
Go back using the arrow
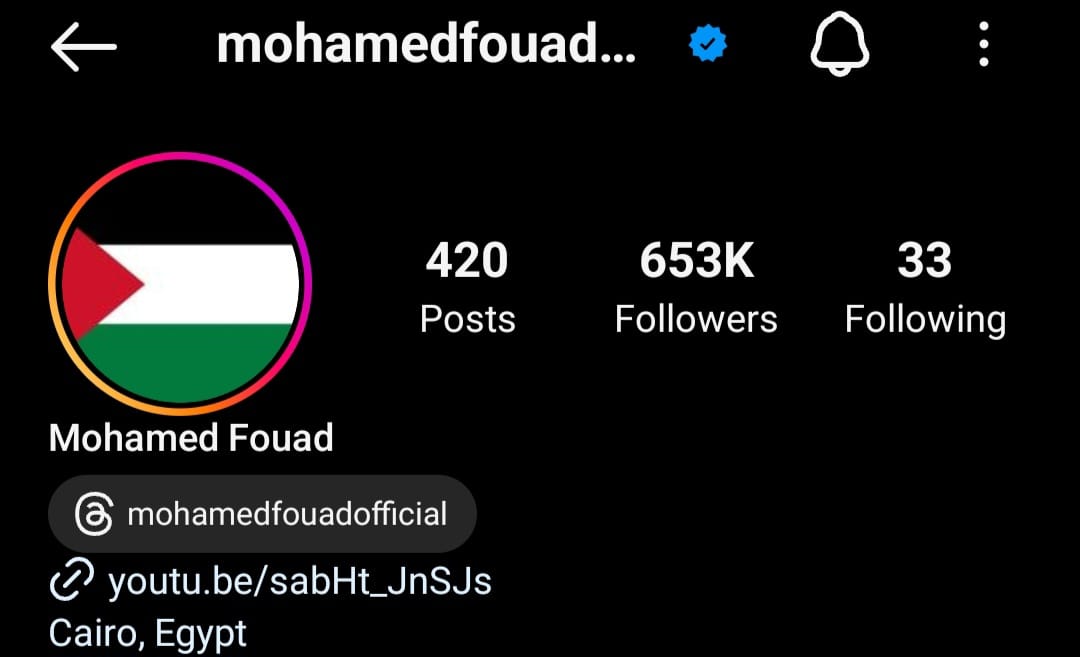83,47
